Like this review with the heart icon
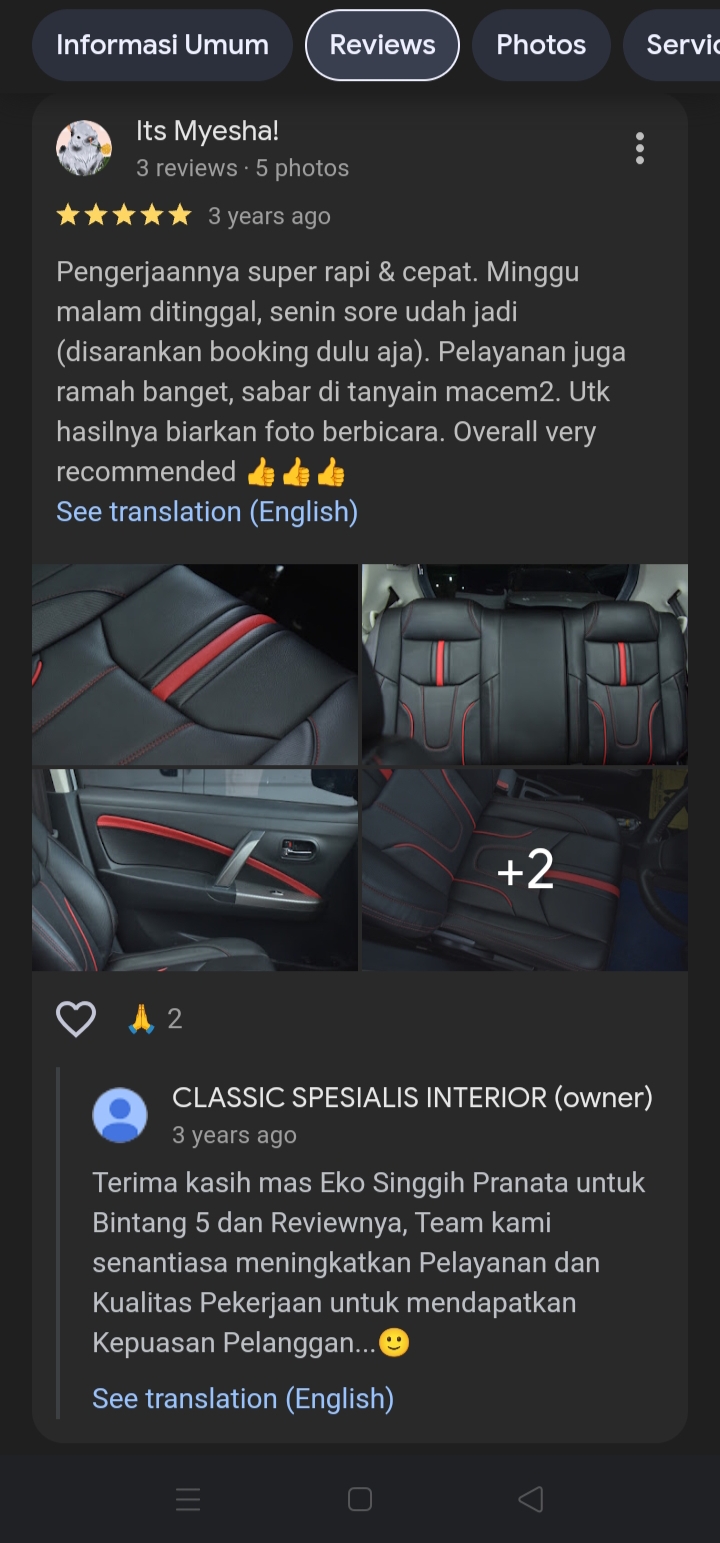720x1543 pixels. point(76,1019)
